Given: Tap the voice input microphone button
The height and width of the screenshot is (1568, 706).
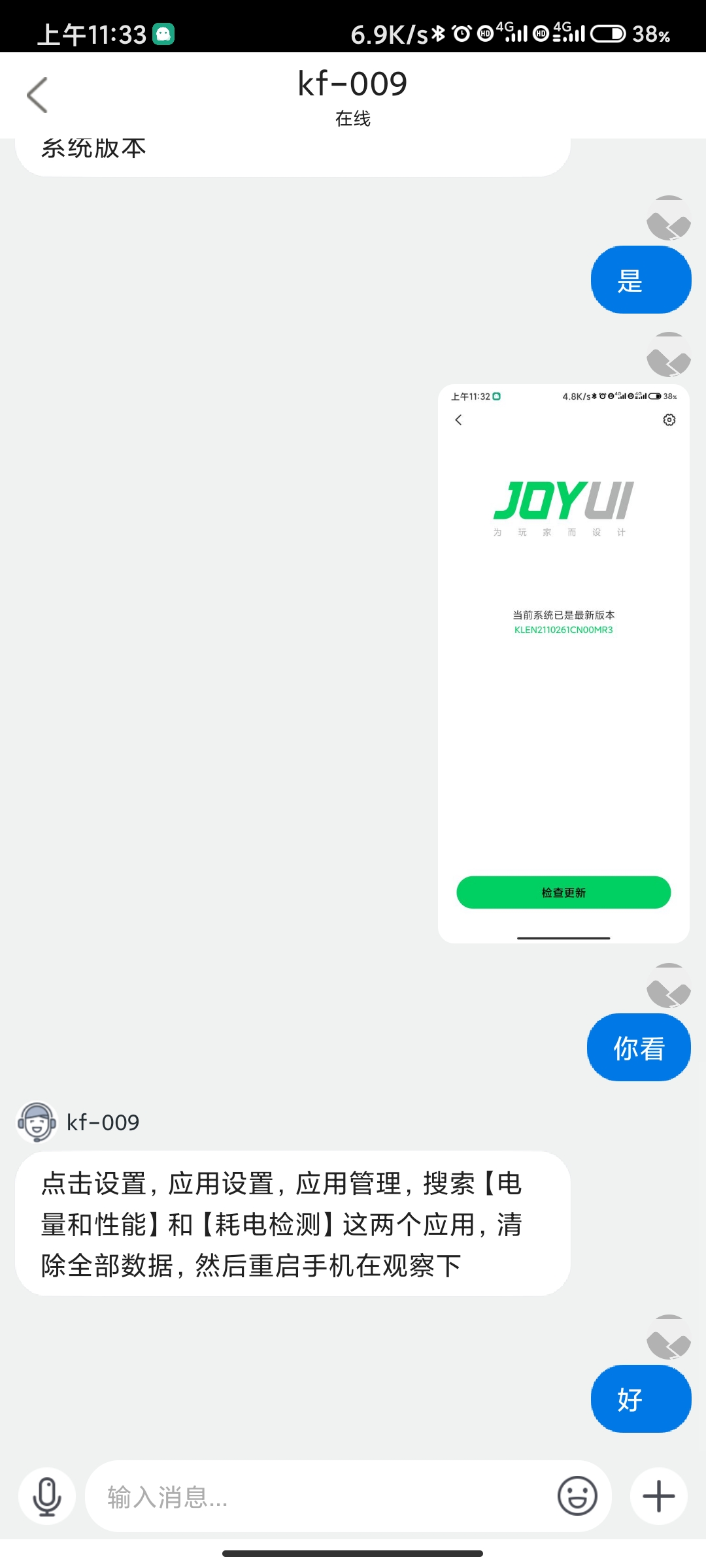Looking at the screenshot, I should tap(47, 1496).
